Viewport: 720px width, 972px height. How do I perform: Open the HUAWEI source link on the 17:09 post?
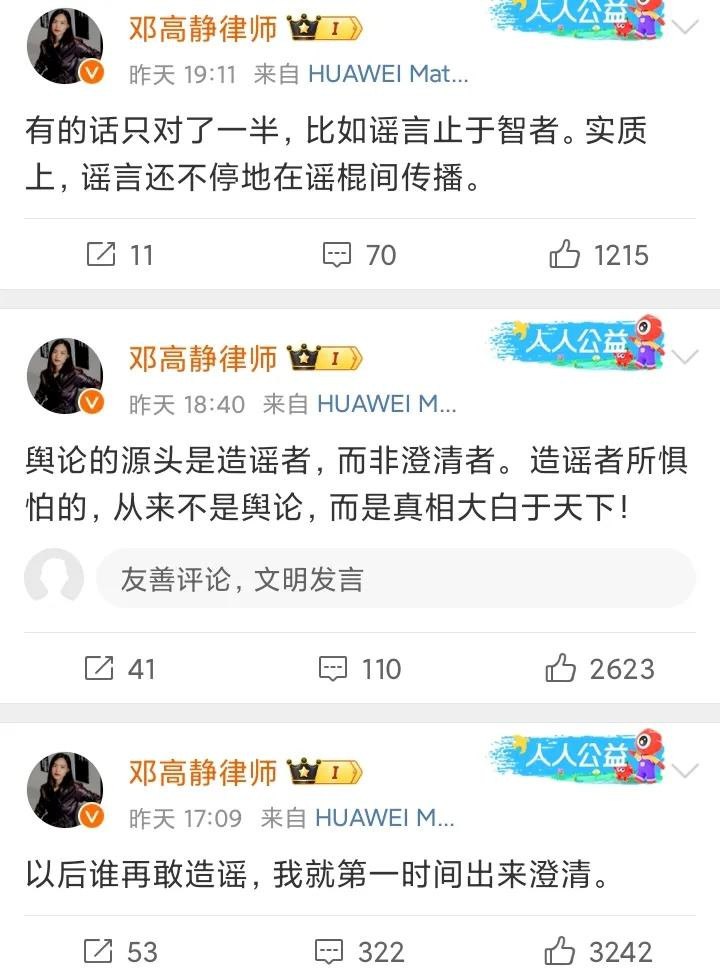(x=385, y=817)
